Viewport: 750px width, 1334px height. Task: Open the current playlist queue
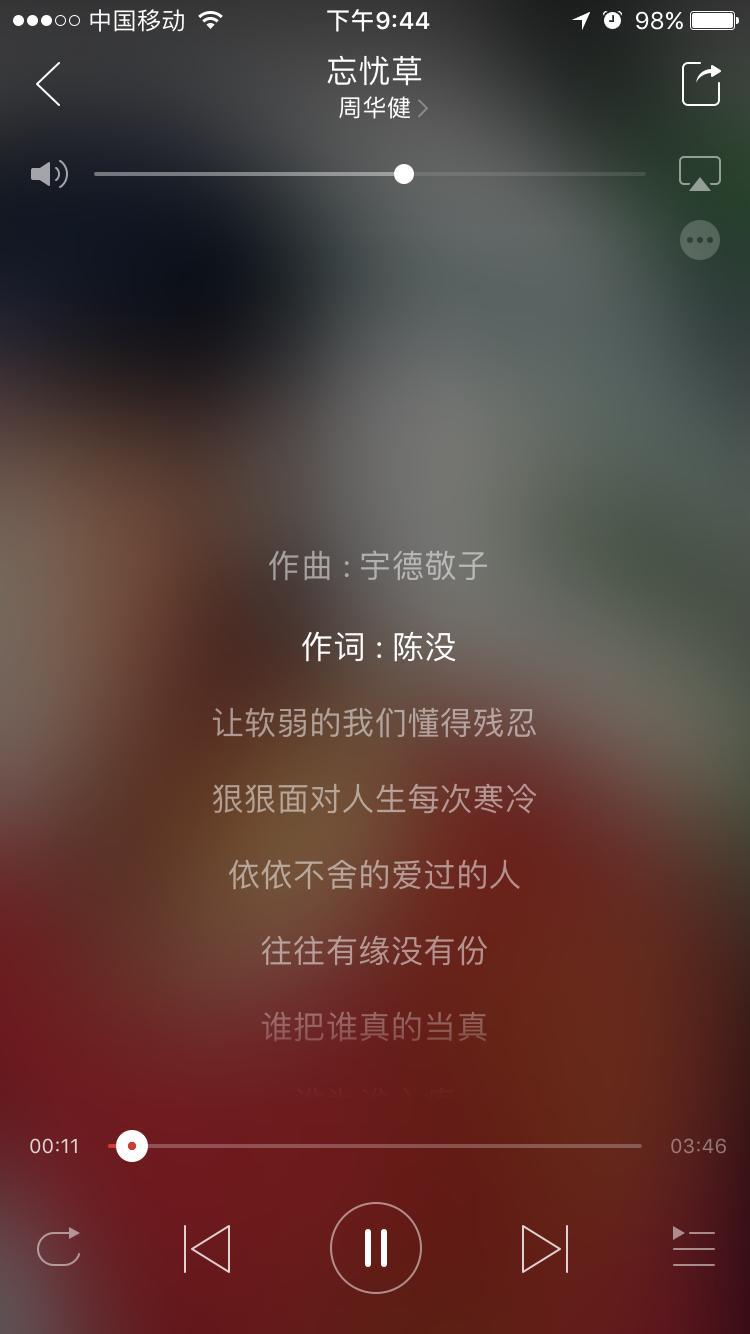pos(693,1248)
